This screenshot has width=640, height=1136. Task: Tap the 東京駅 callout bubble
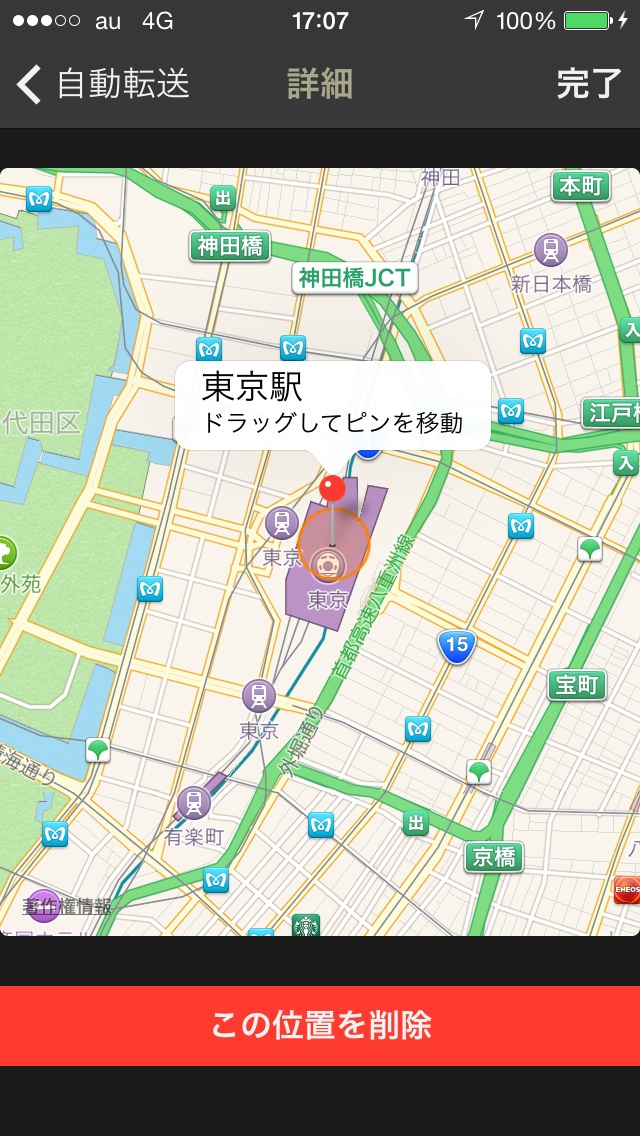tap(332, 404)
